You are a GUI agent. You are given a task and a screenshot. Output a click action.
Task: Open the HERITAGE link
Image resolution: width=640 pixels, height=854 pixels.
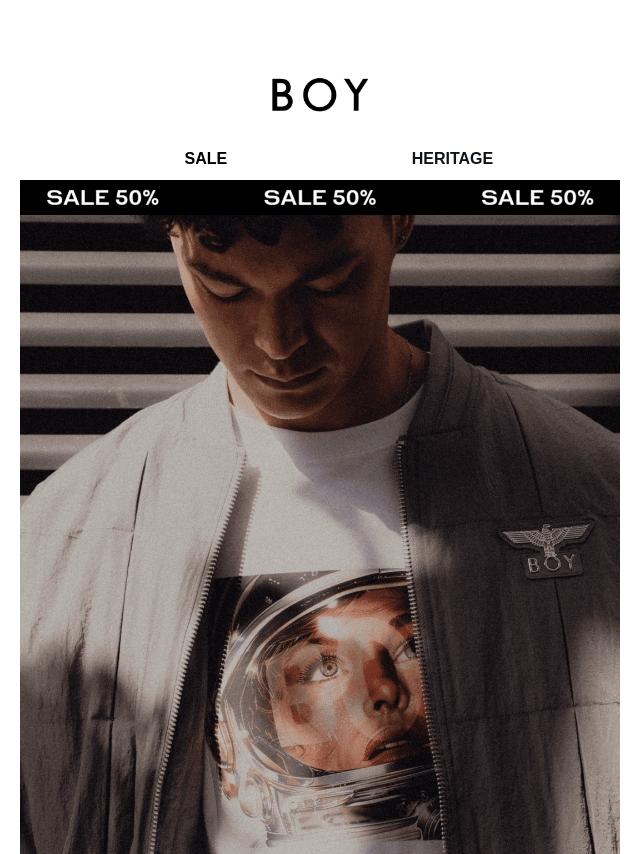tap(452, 158)
